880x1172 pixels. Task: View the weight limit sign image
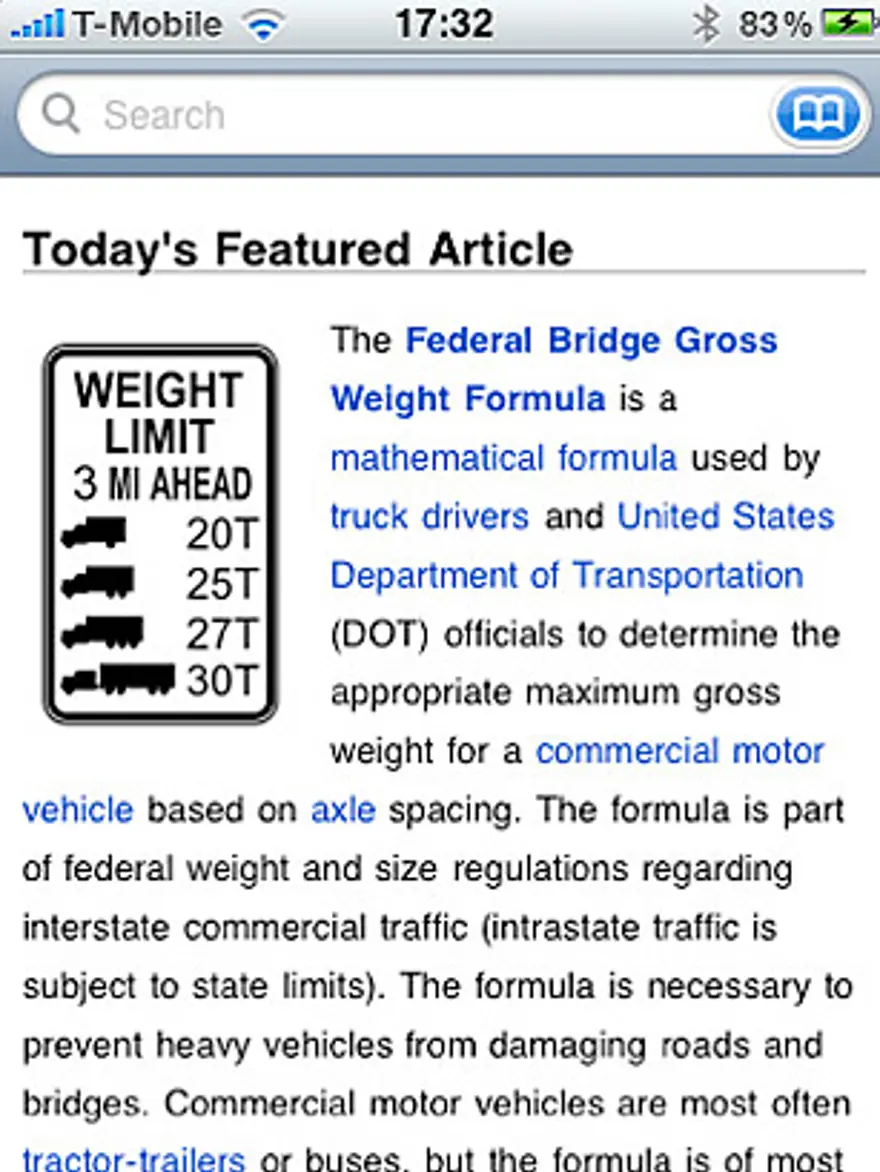click(160, 534)
